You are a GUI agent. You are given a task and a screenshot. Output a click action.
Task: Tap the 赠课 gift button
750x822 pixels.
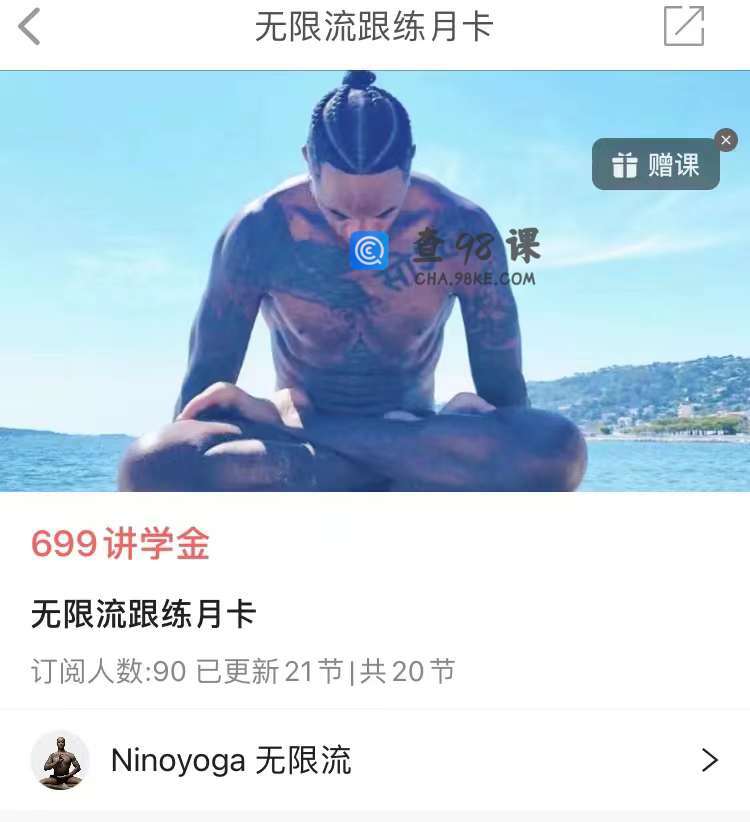pyautogui.click(x=656, y=165)
